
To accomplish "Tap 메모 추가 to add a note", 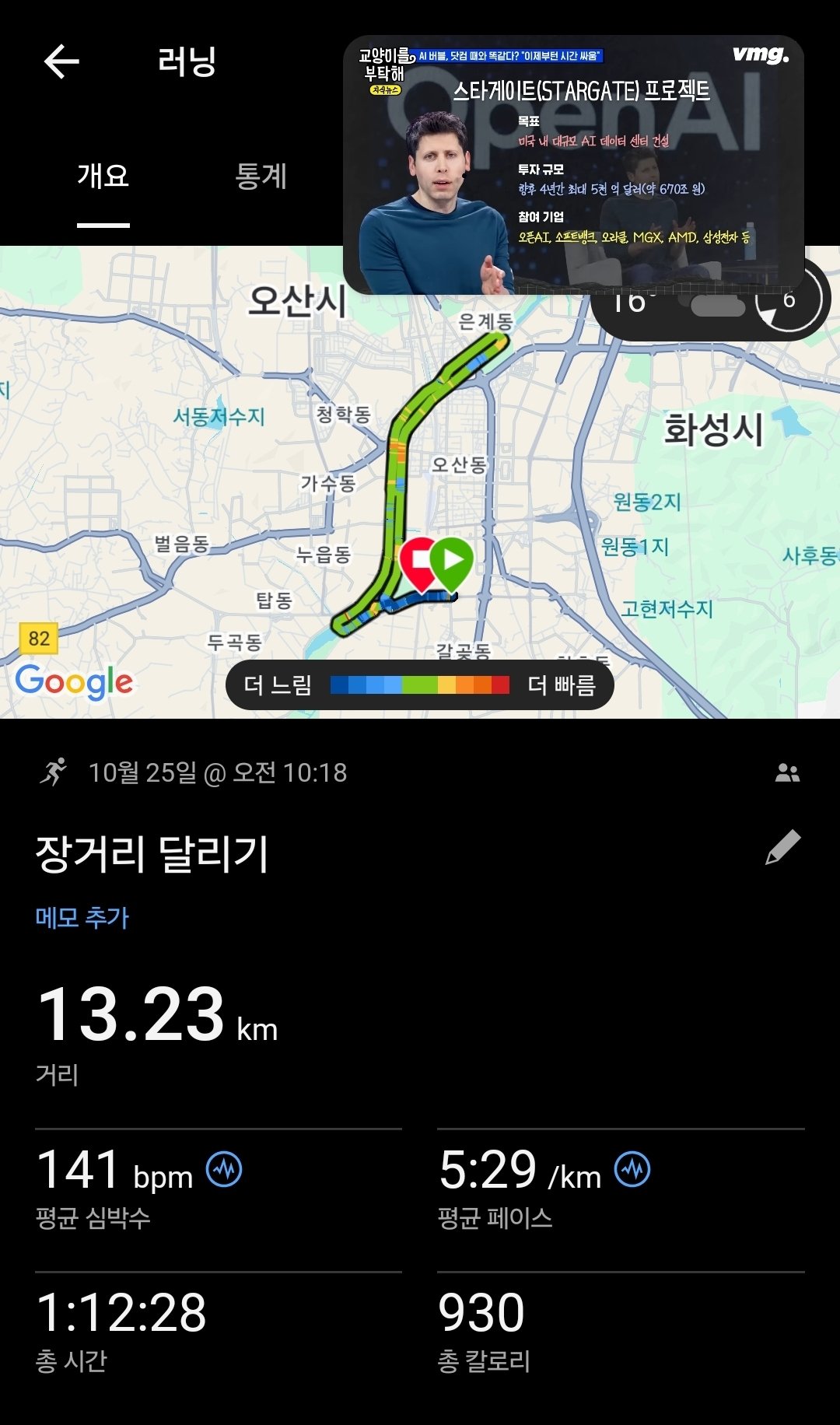I will pyautogui.click(x=82, y=918).
